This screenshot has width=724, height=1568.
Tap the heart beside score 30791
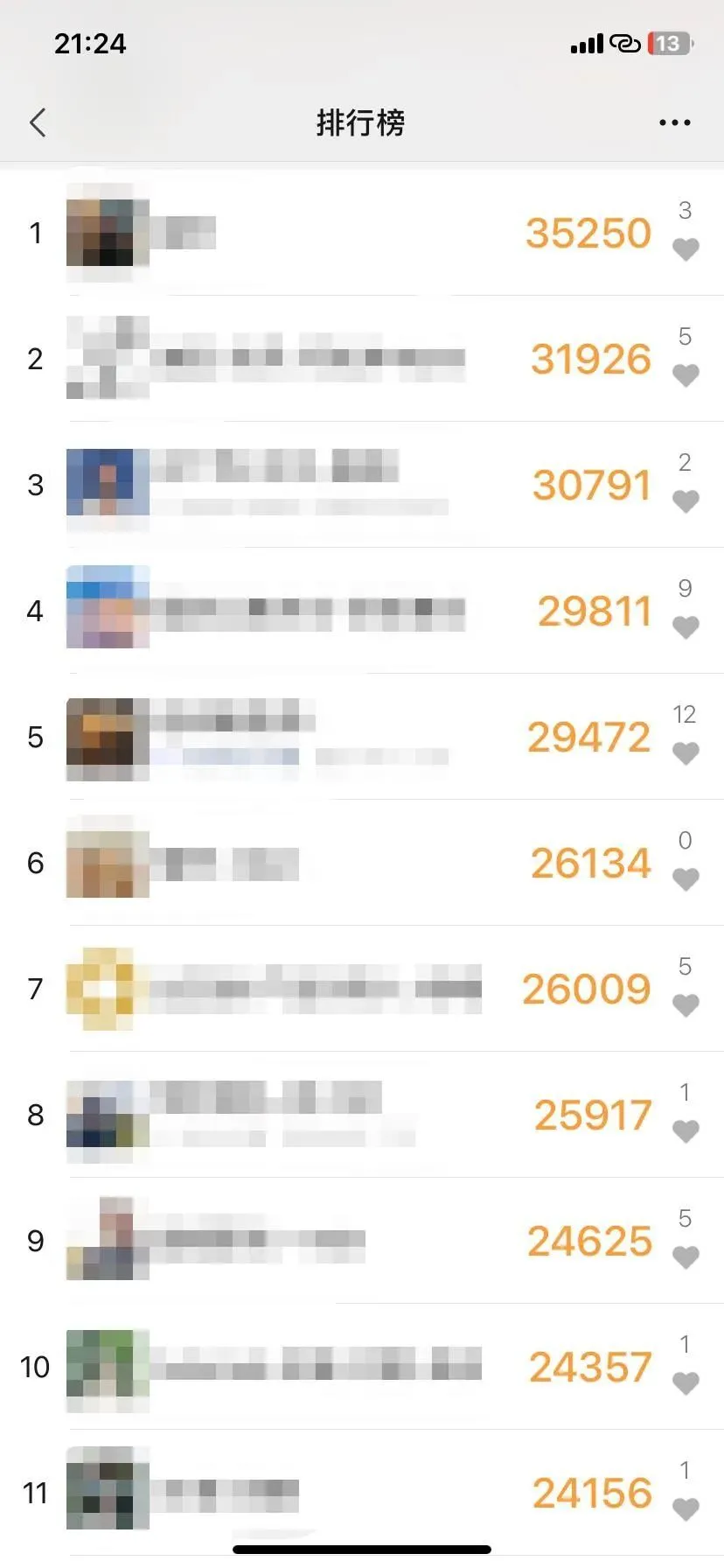(x=686, y=501)
